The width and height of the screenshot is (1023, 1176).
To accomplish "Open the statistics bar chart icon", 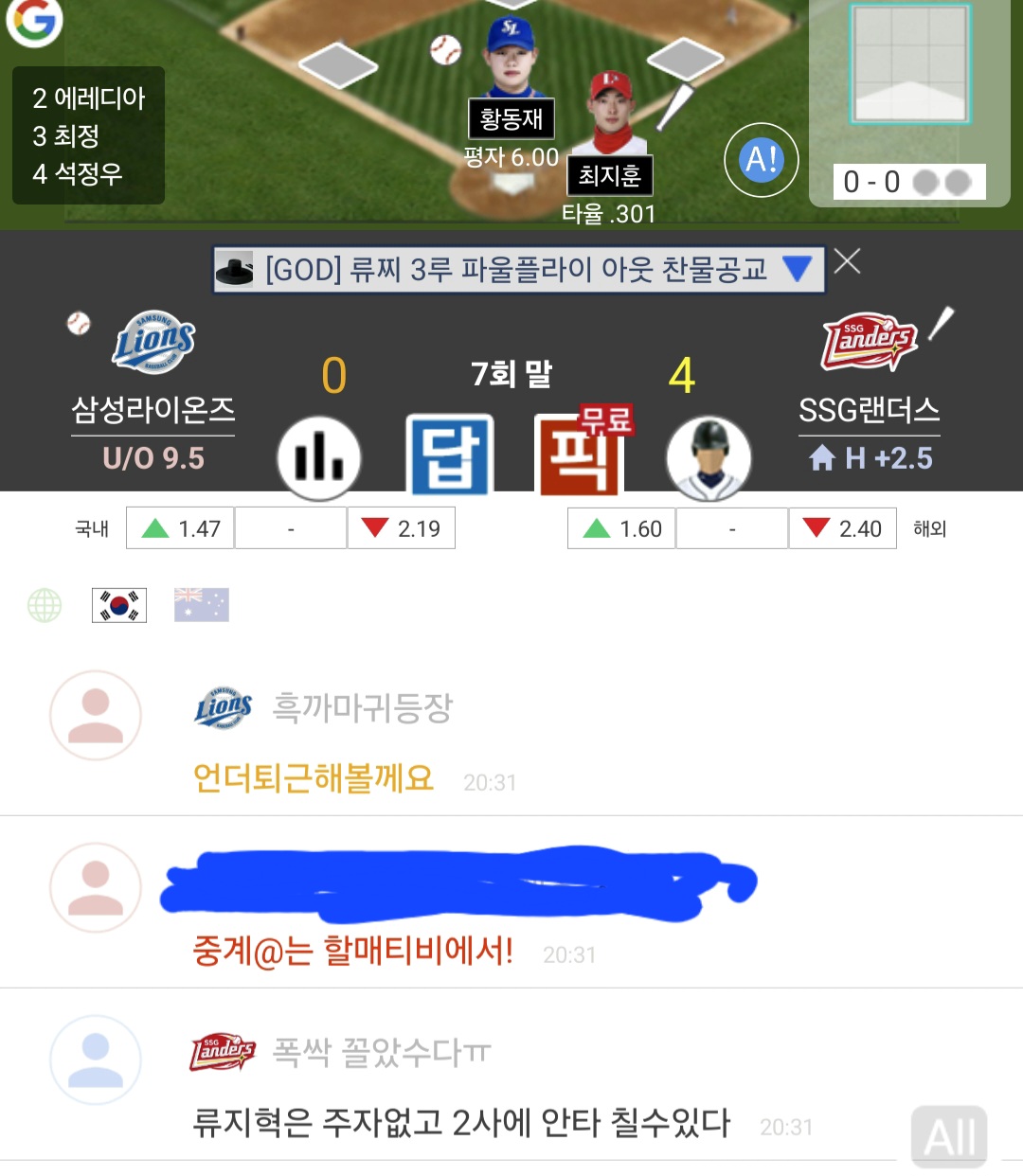I will [x=319, y=457].
